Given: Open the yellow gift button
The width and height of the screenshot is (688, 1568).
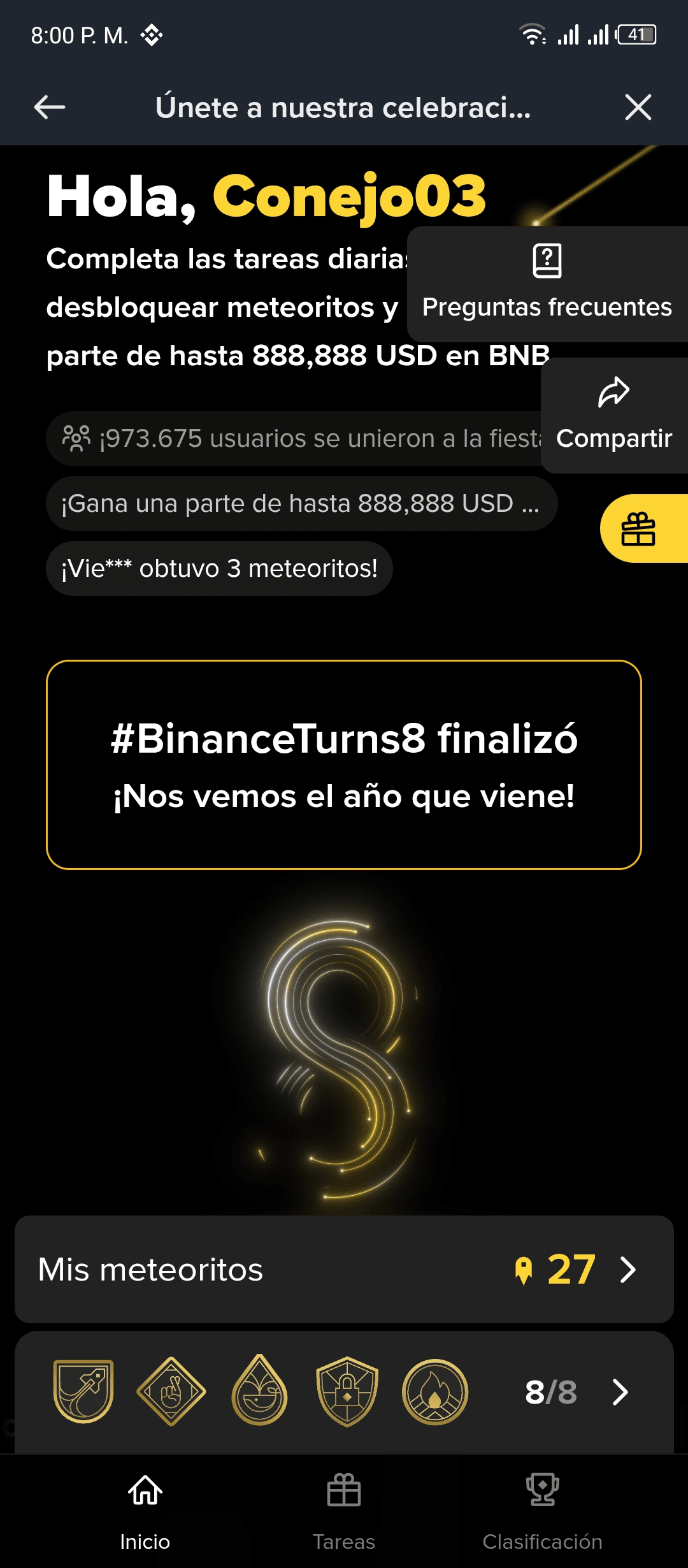Looking at the screenshot, I should click(639, 528).
